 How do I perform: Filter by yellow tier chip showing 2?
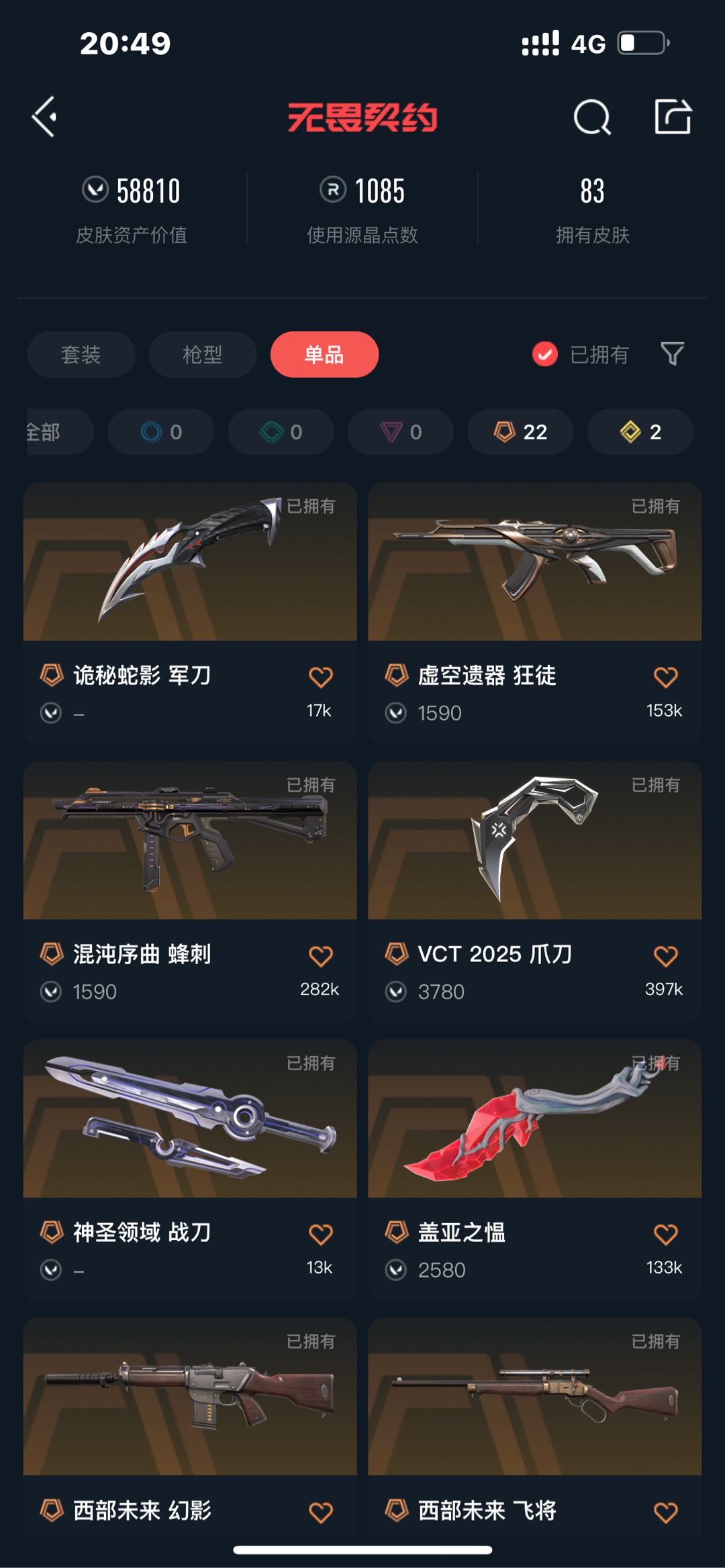click(x=640, y=431)
